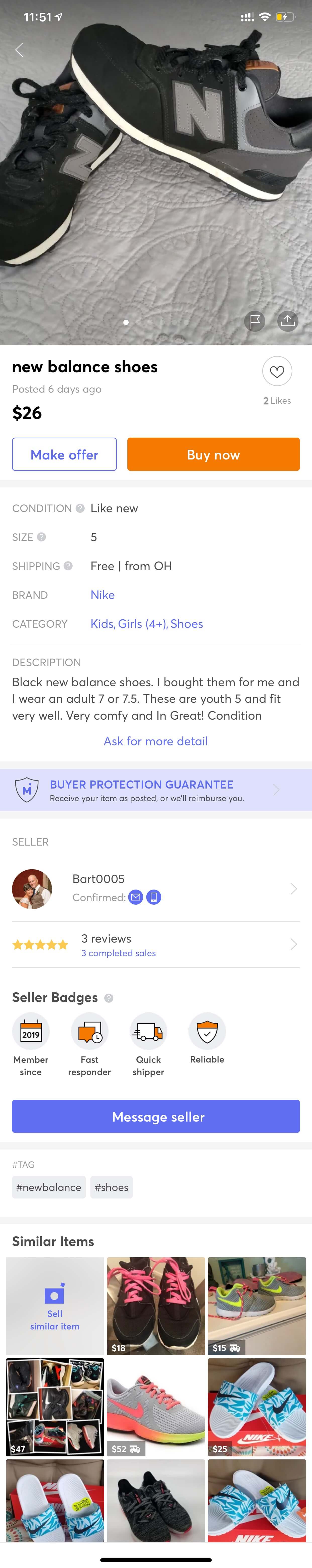Like the new balance shoes listing
The height and width of the screenshot is (1568, 312).
point(277,371)
